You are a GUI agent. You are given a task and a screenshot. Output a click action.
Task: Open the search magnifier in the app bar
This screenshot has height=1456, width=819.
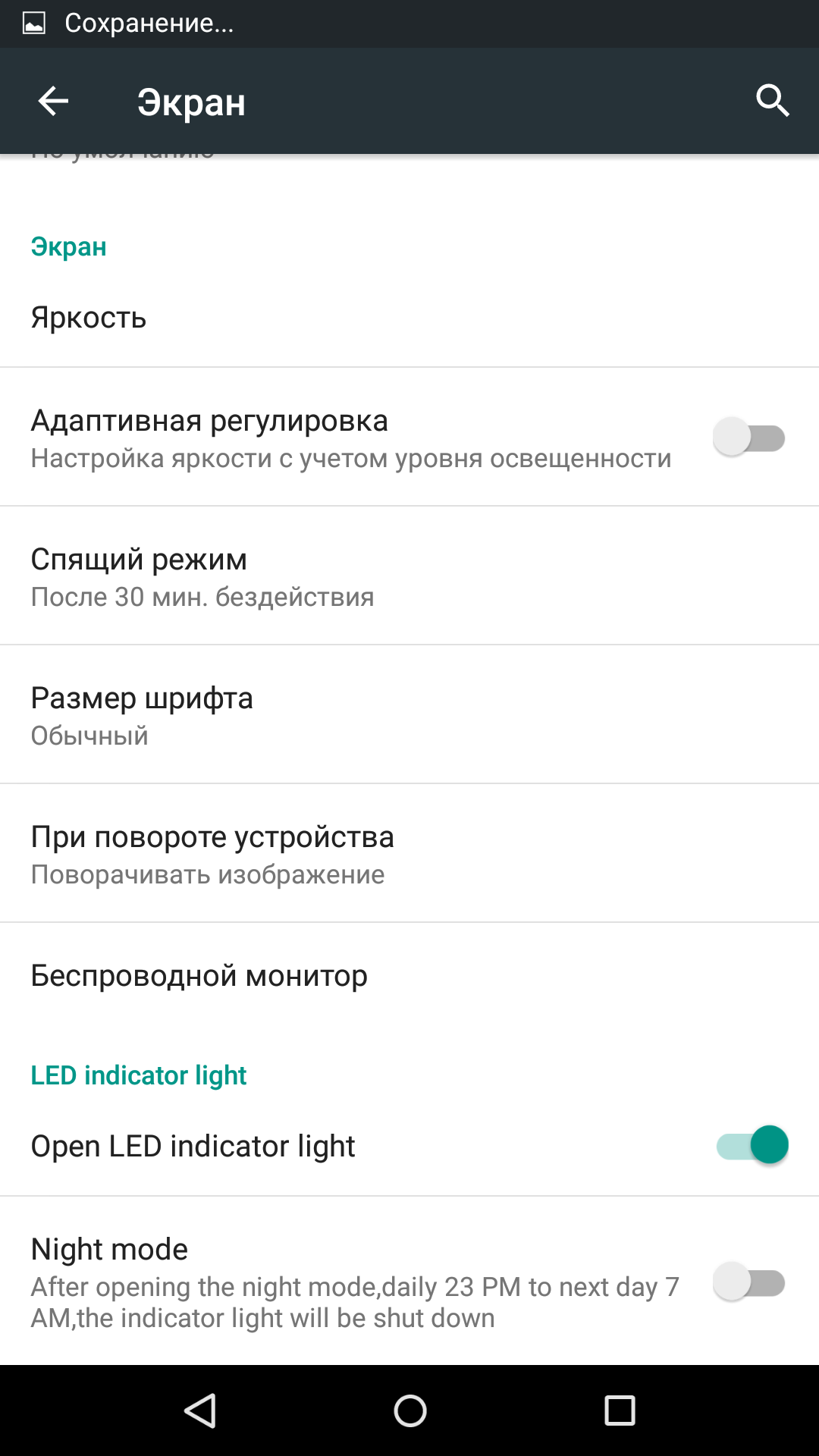pos(773,101)
